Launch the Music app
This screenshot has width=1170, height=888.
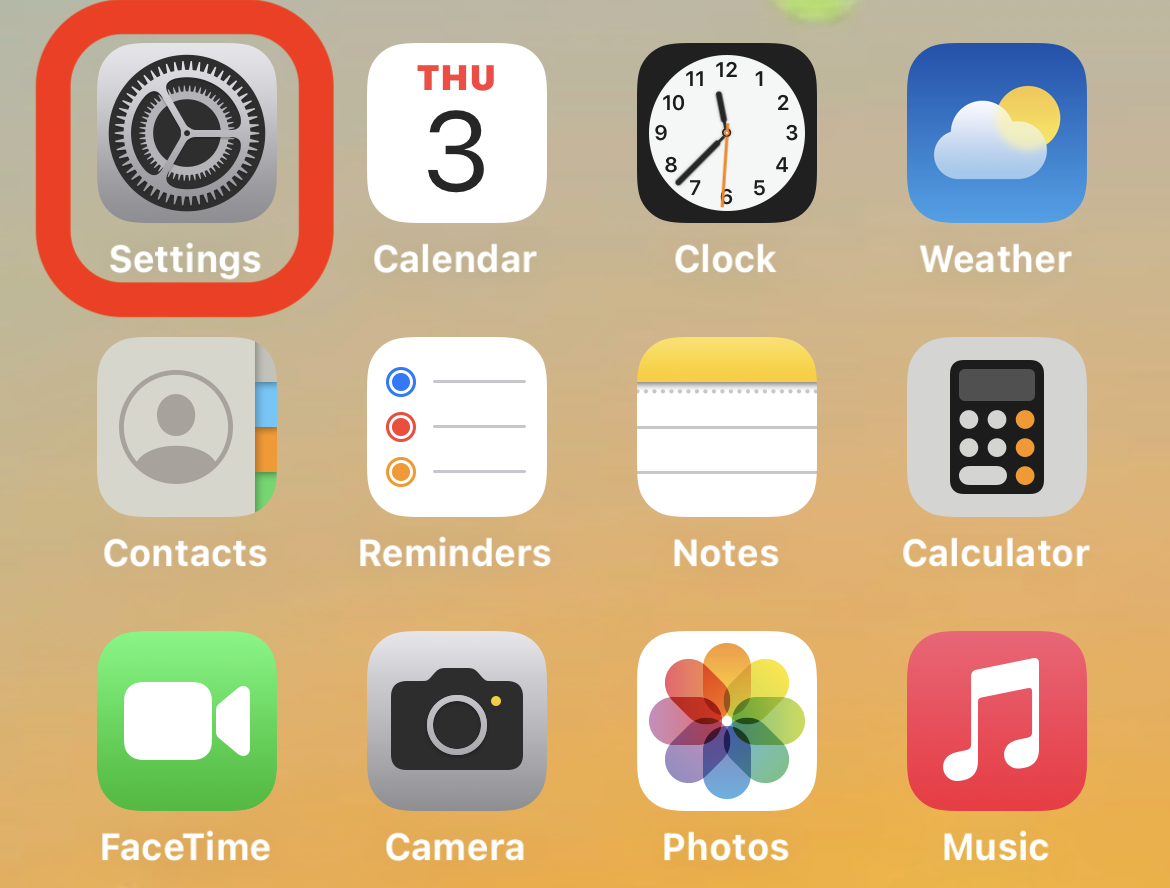(996, 721)
